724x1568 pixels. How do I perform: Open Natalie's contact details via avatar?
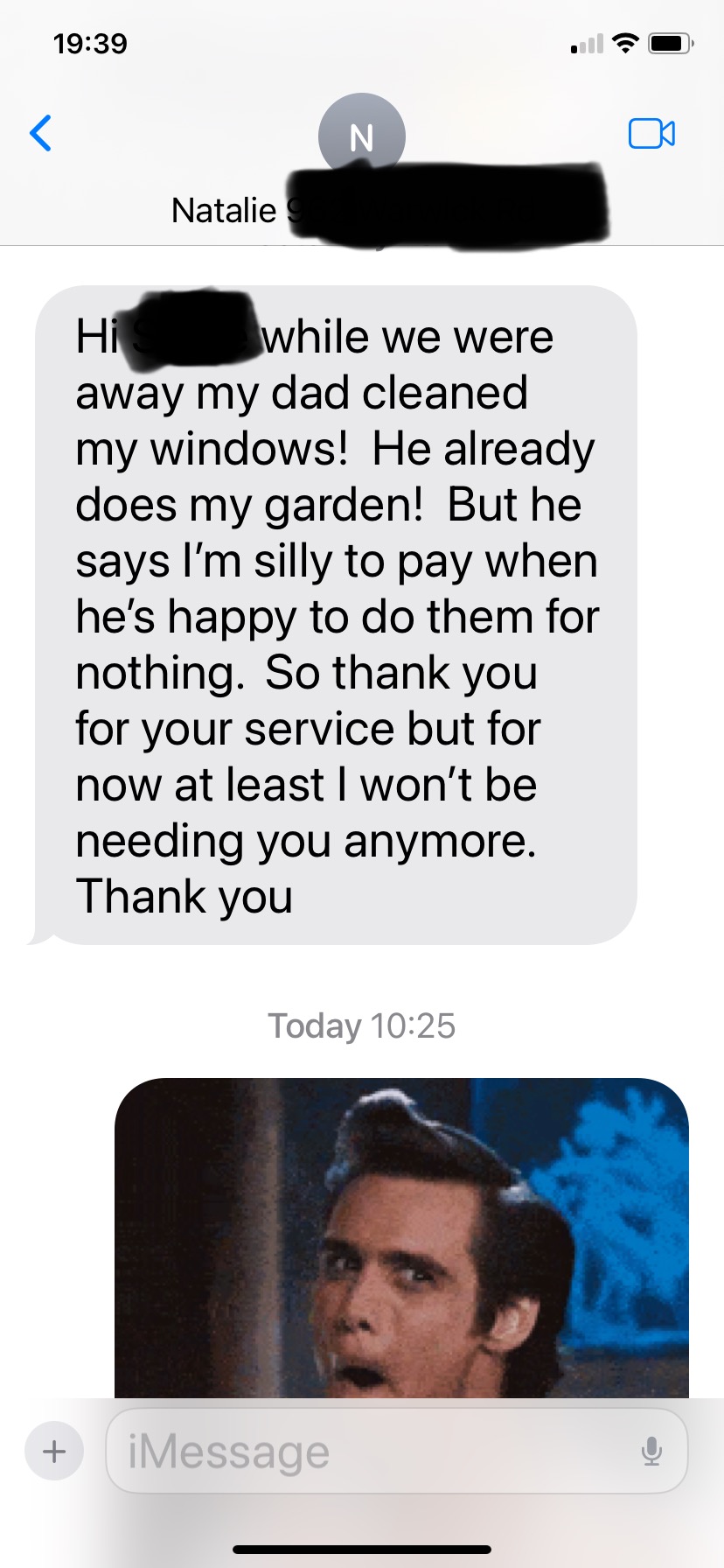pos(361,136)
